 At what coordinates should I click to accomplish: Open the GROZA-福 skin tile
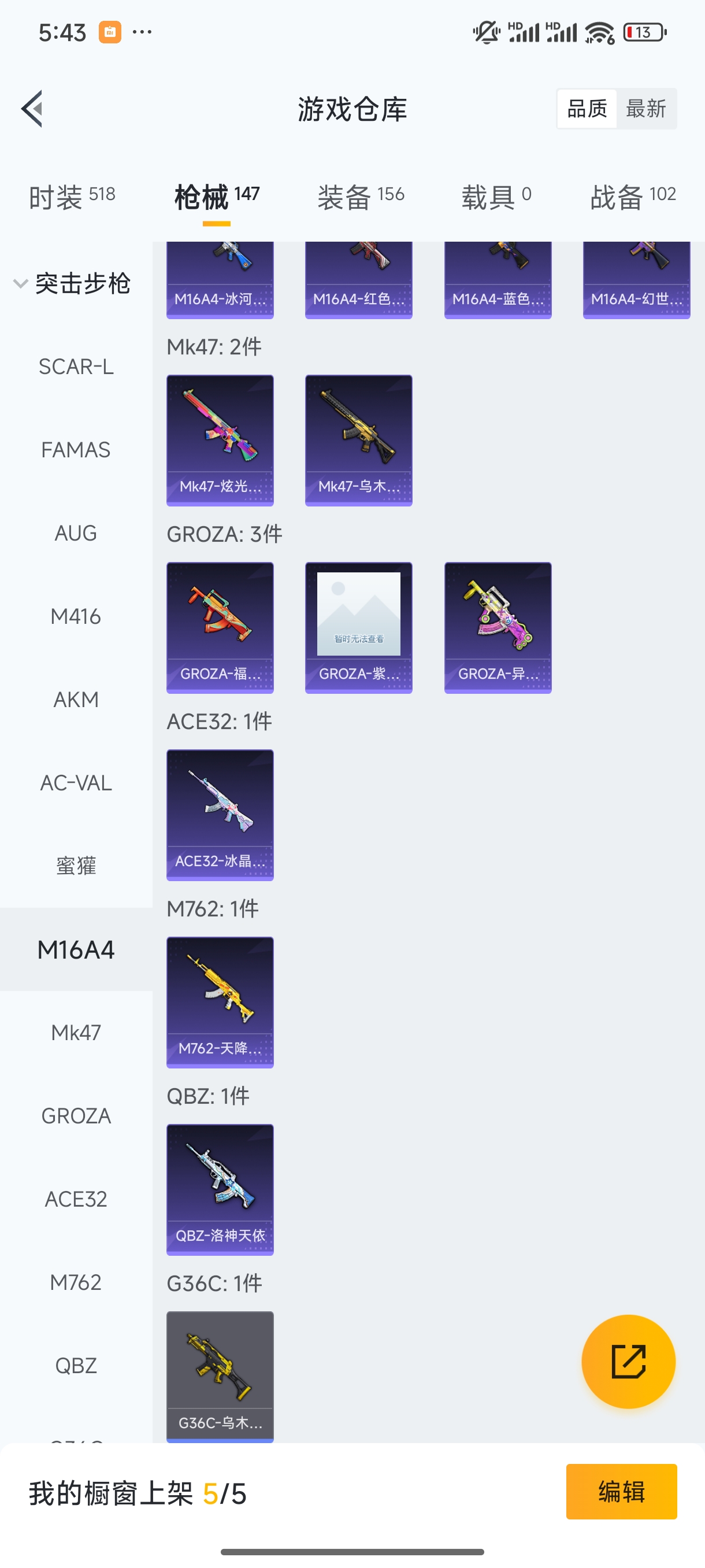(x=220, y=627)
